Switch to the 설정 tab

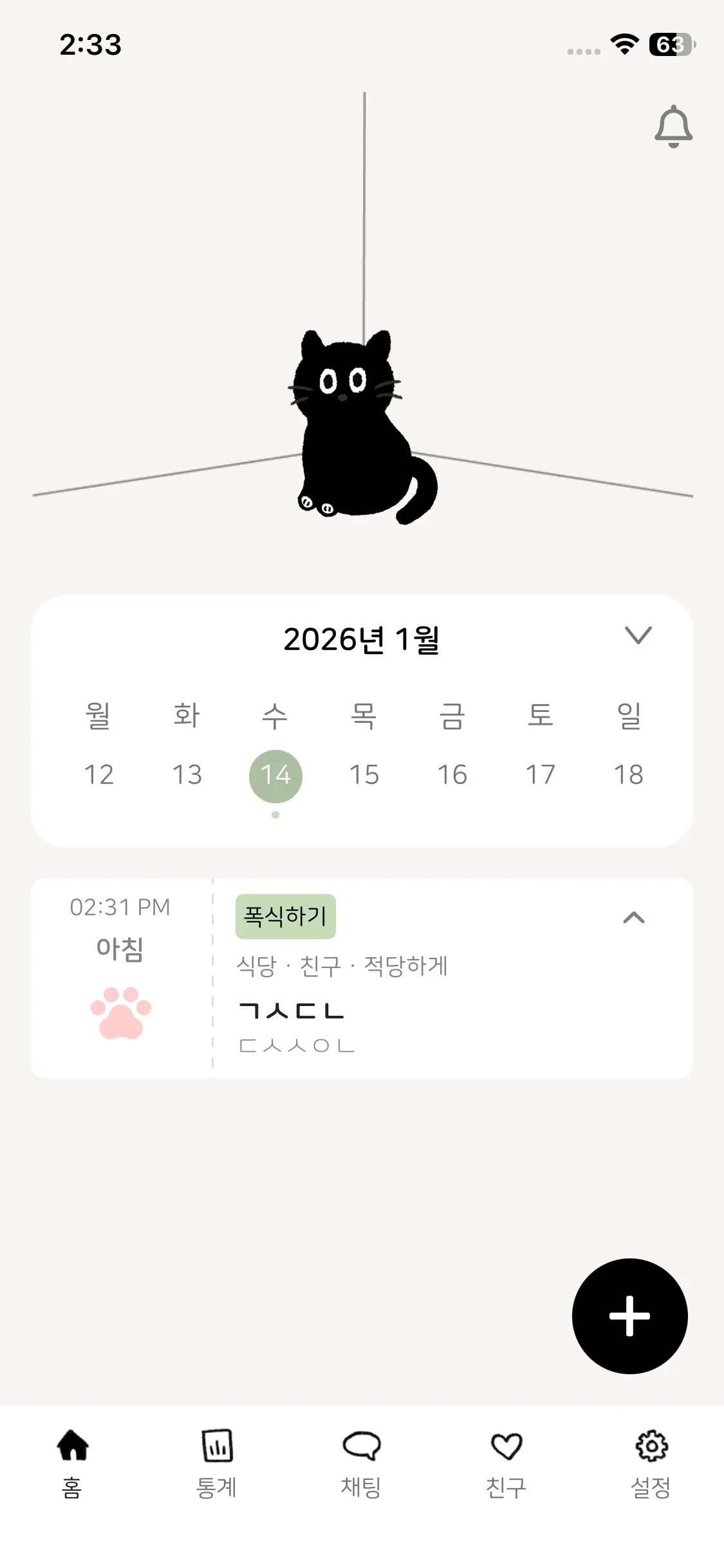tap(651, 1462)
